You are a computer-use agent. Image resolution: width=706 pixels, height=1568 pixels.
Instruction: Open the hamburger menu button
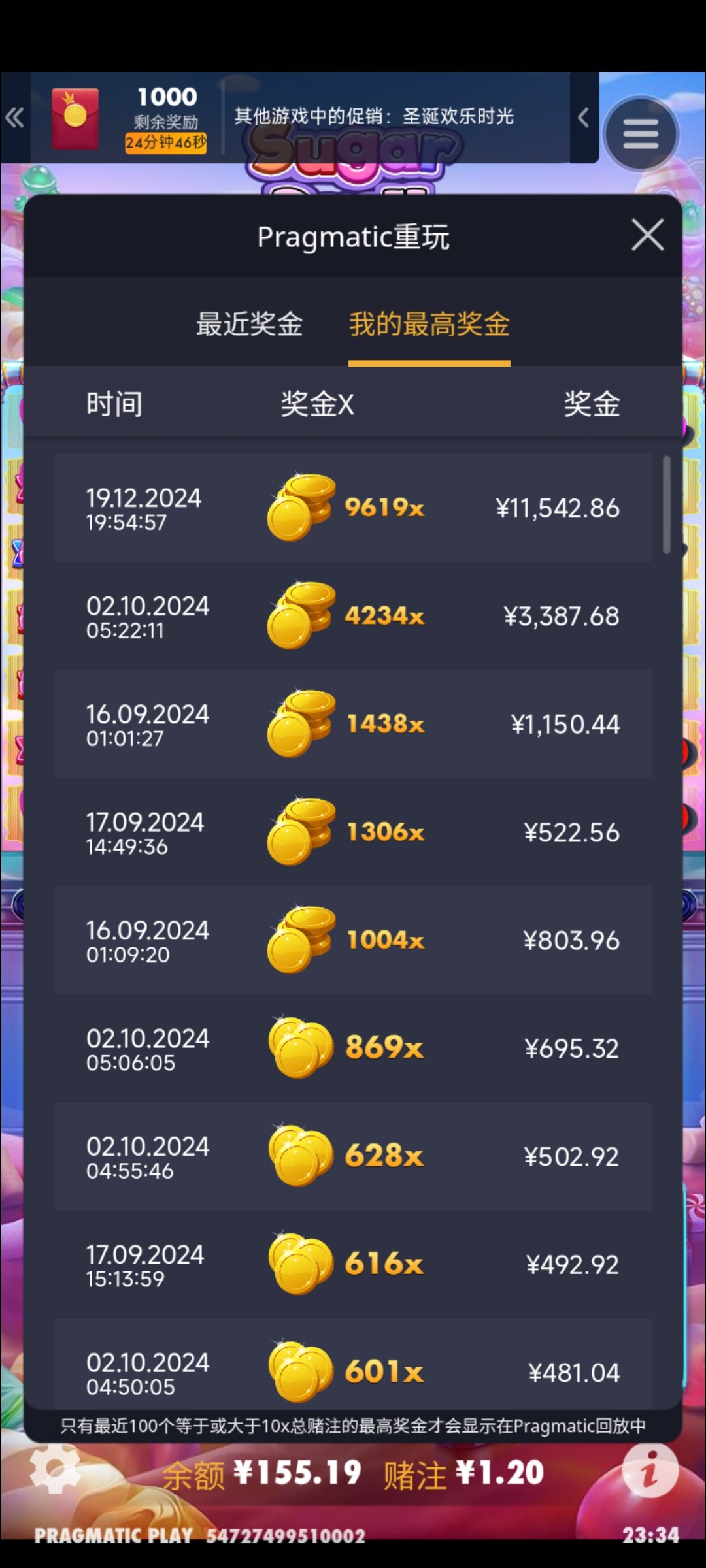[x=641, y=134]
